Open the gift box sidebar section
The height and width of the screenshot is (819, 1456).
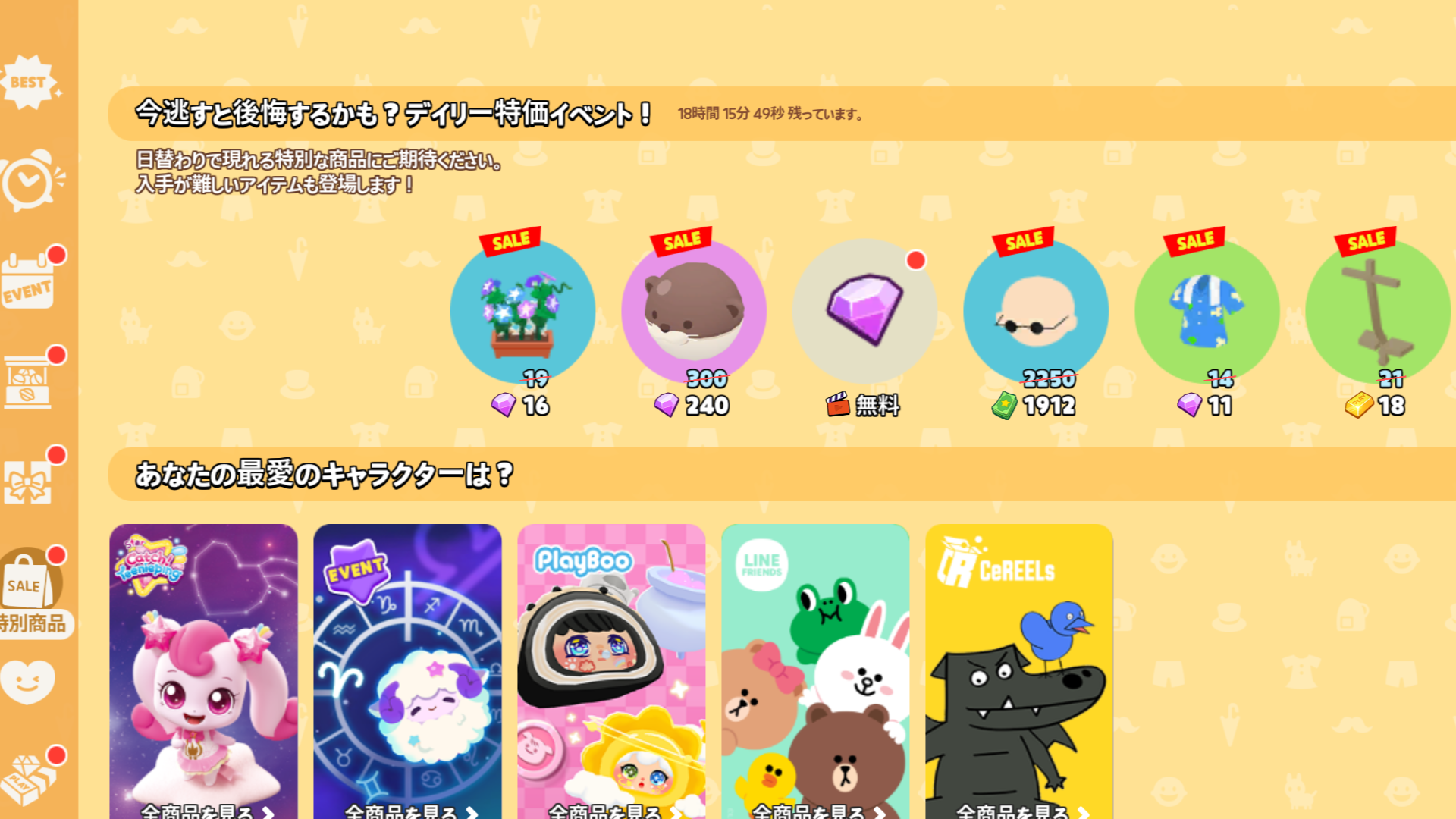pyautogui.click(x=29, y=482)
